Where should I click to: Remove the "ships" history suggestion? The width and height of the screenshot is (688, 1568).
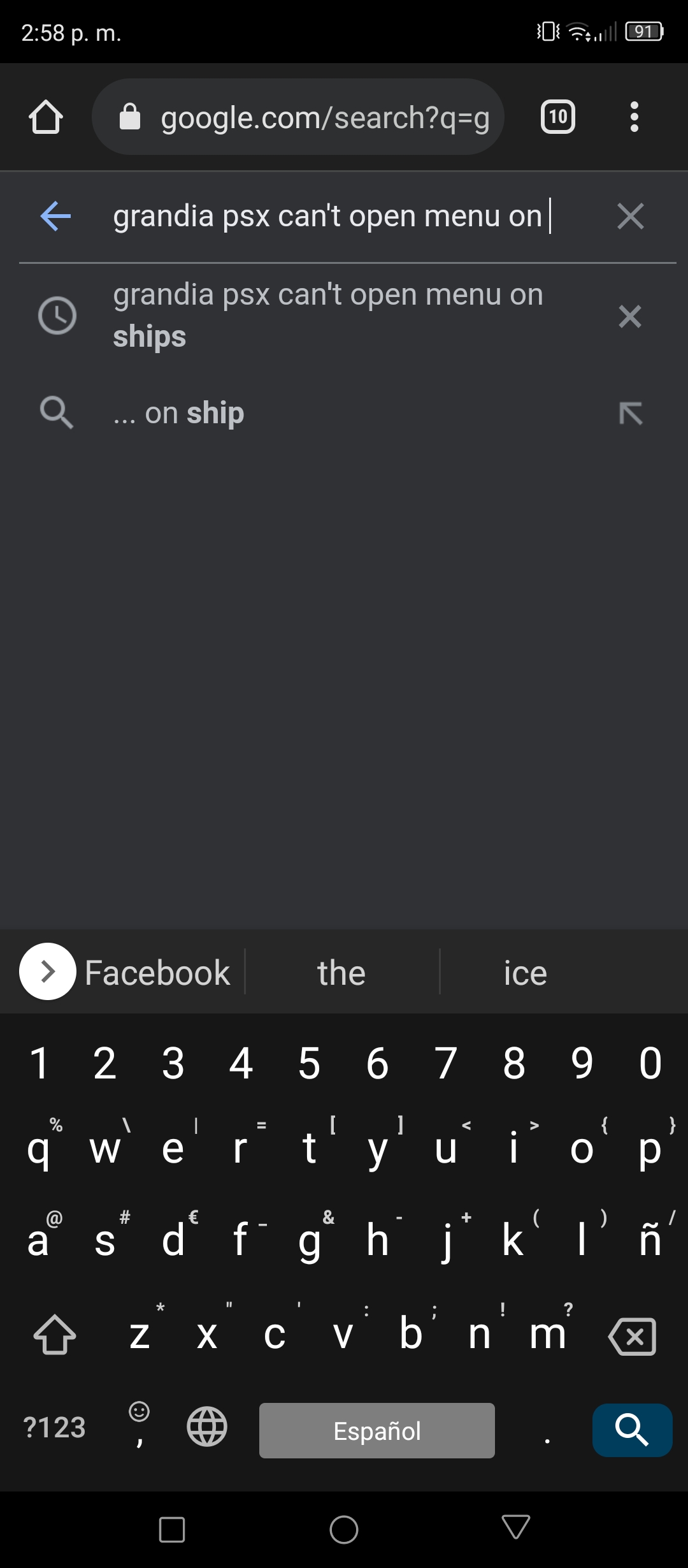click(x=629, y=316)
